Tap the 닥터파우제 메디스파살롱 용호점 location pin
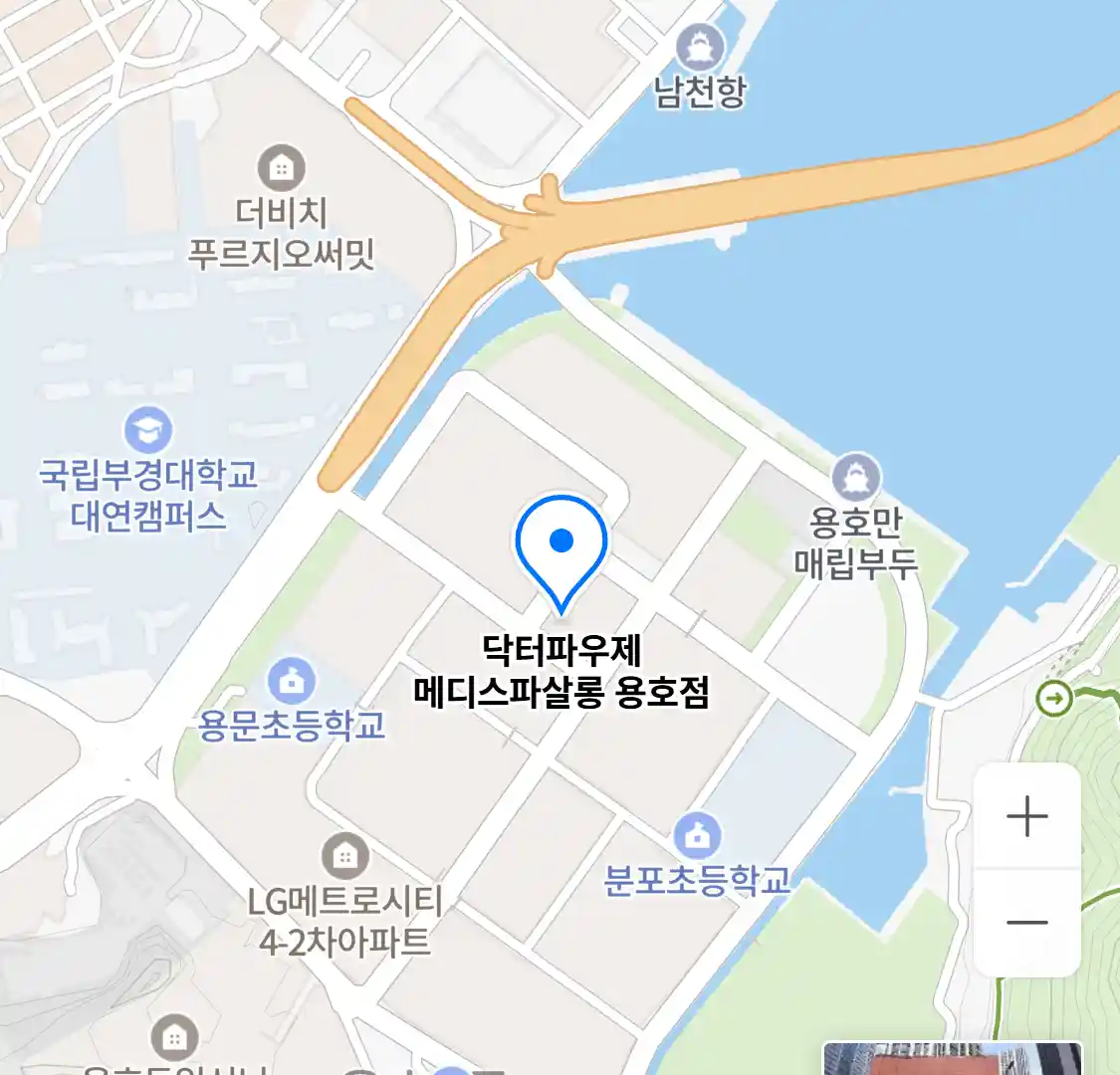 (x=561, y=545)
